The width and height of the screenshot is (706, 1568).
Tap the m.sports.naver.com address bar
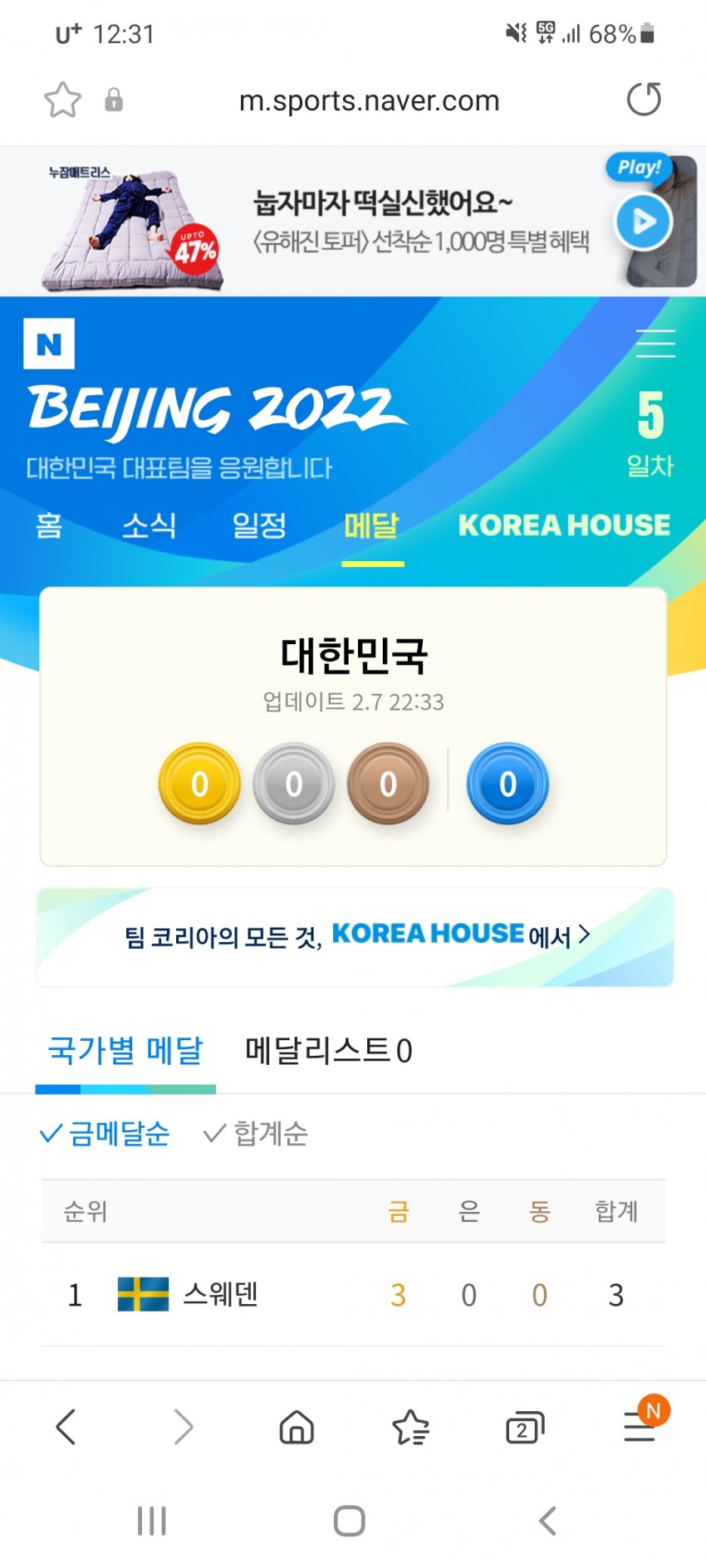369,101
